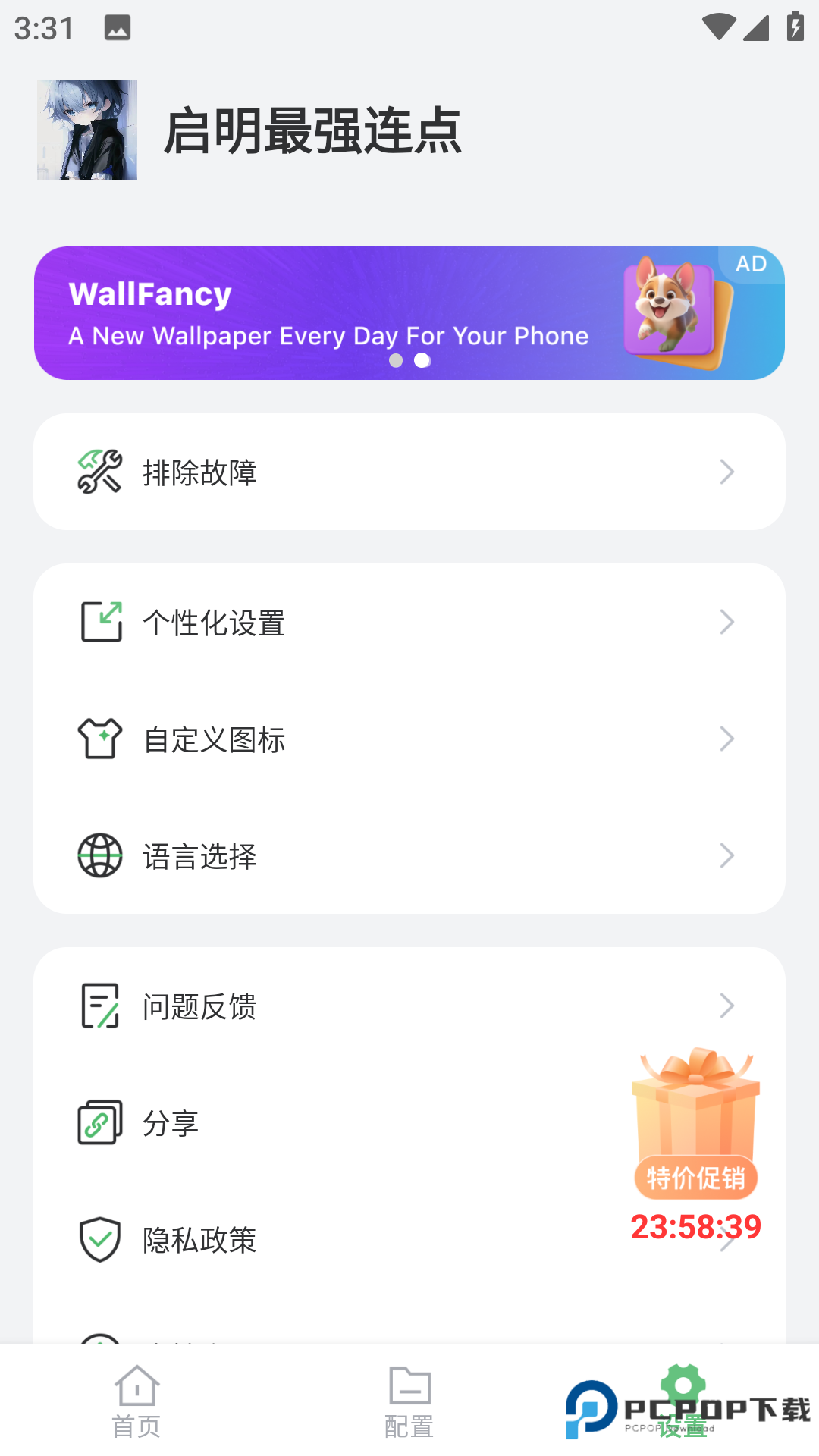Screen dimensions: 819x1456
Task: Click the wrench troubleshooting icon beside 排除故障
Action: pos(99,471)
